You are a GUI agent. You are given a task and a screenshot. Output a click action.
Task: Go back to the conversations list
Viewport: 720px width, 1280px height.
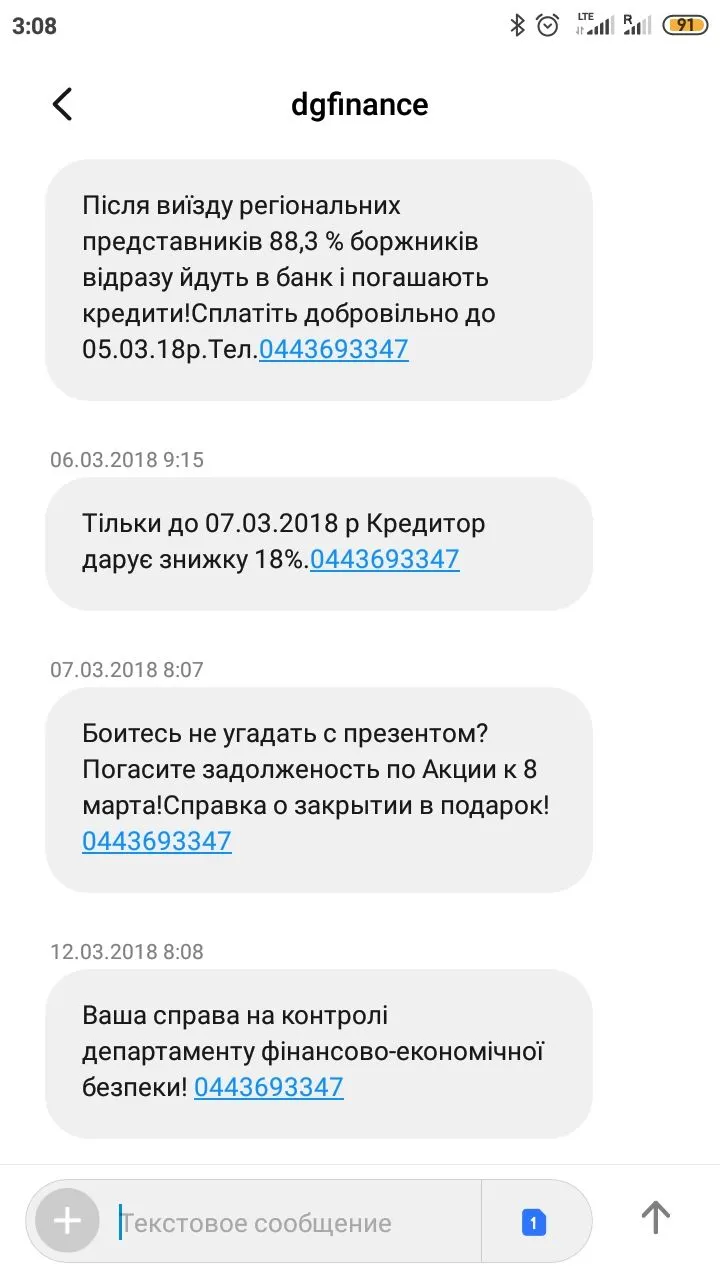click(x=62, y=104)
